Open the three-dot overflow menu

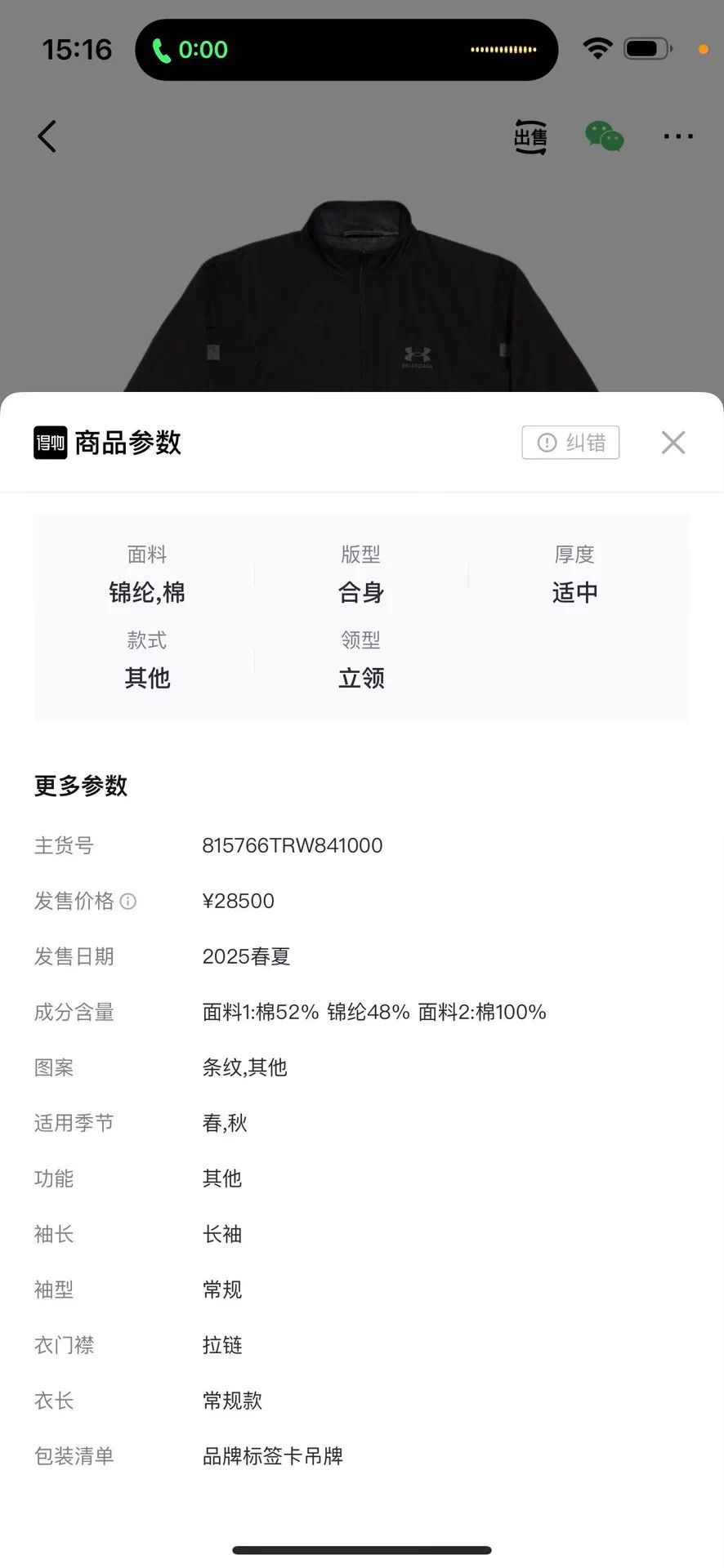coord(678,136)
